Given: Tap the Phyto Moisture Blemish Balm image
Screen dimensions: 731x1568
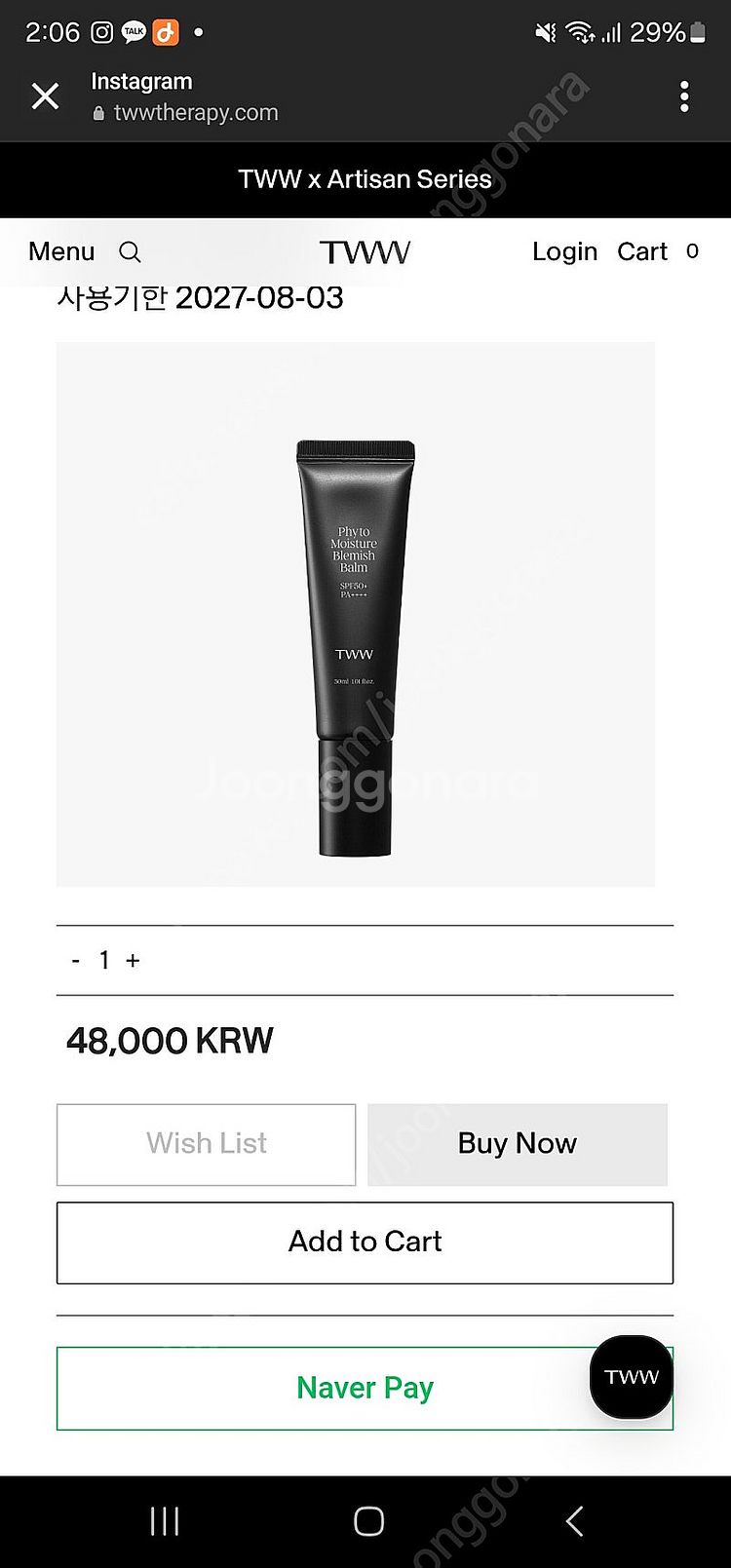Looking at the screenshot, I should pyautogui.click(x=355, y=614).
